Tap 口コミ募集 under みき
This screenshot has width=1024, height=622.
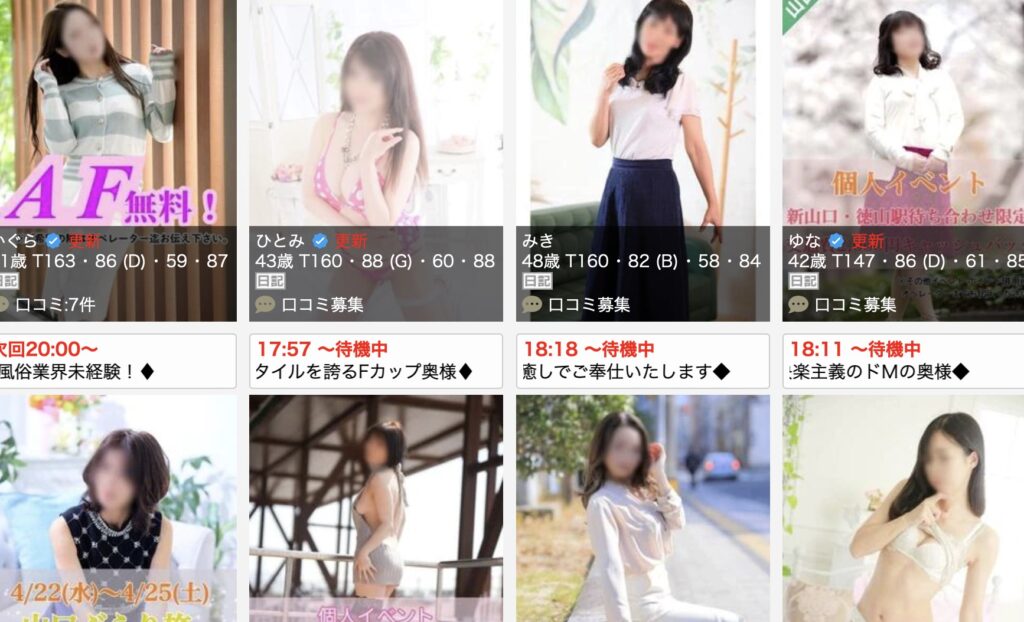click(x=588, y=304)
